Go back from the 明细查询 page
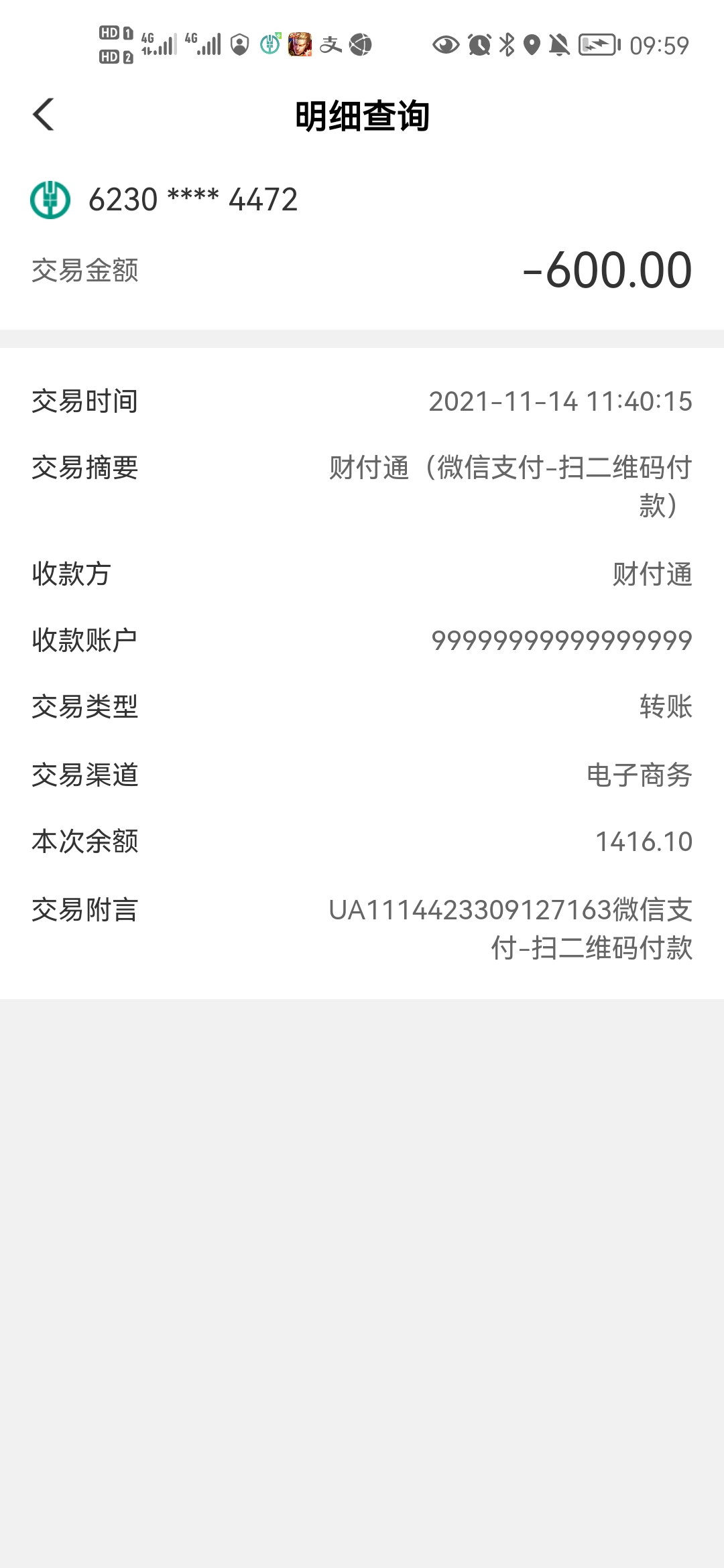This screenshot has height=1568, width=724. click(44, 115)
